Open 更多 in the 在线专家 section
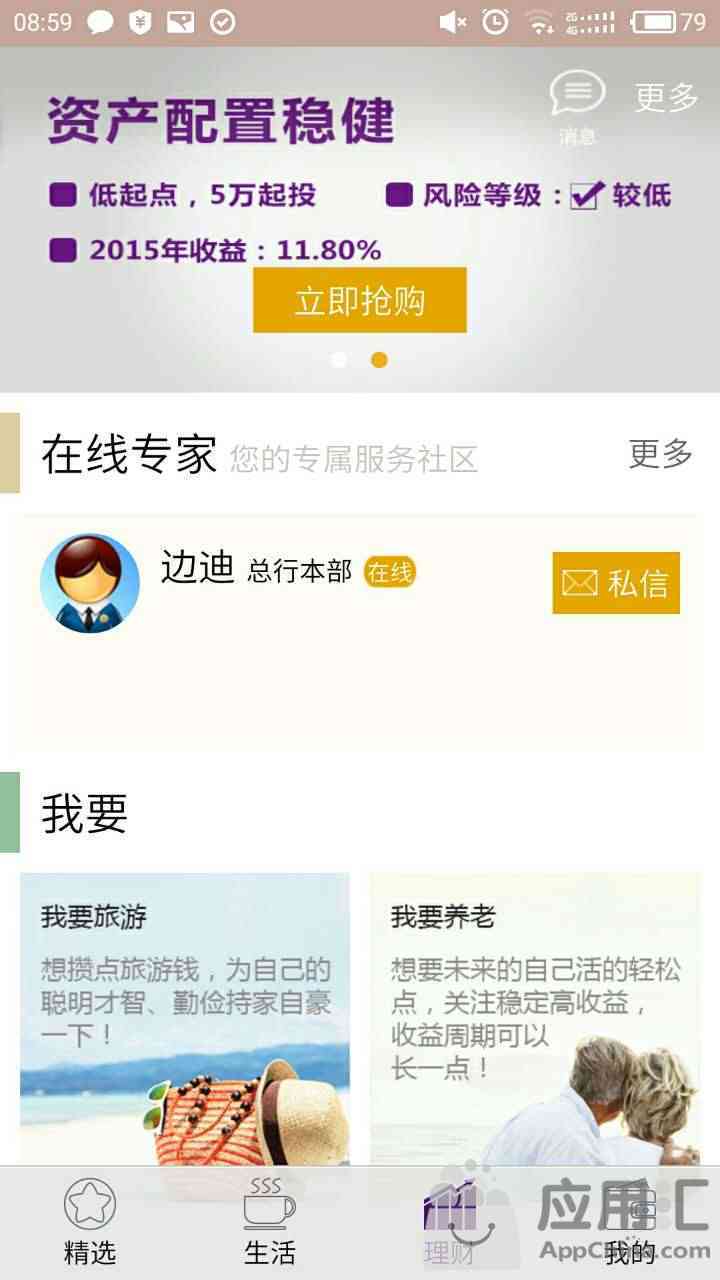 click(x=660, y=453)
